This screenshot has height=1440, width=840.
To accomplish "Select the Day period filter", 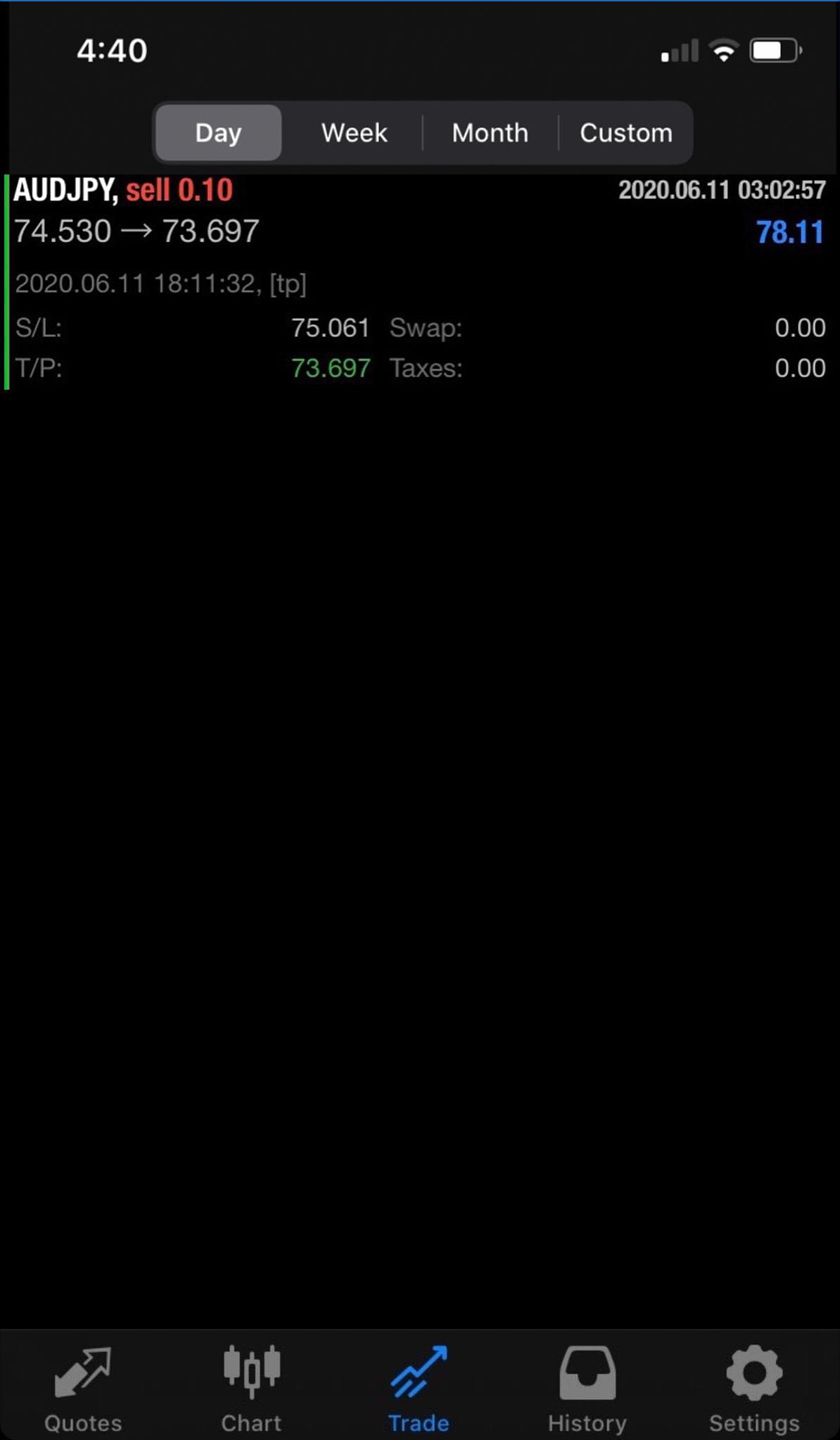I will click(x=218, y=132).
